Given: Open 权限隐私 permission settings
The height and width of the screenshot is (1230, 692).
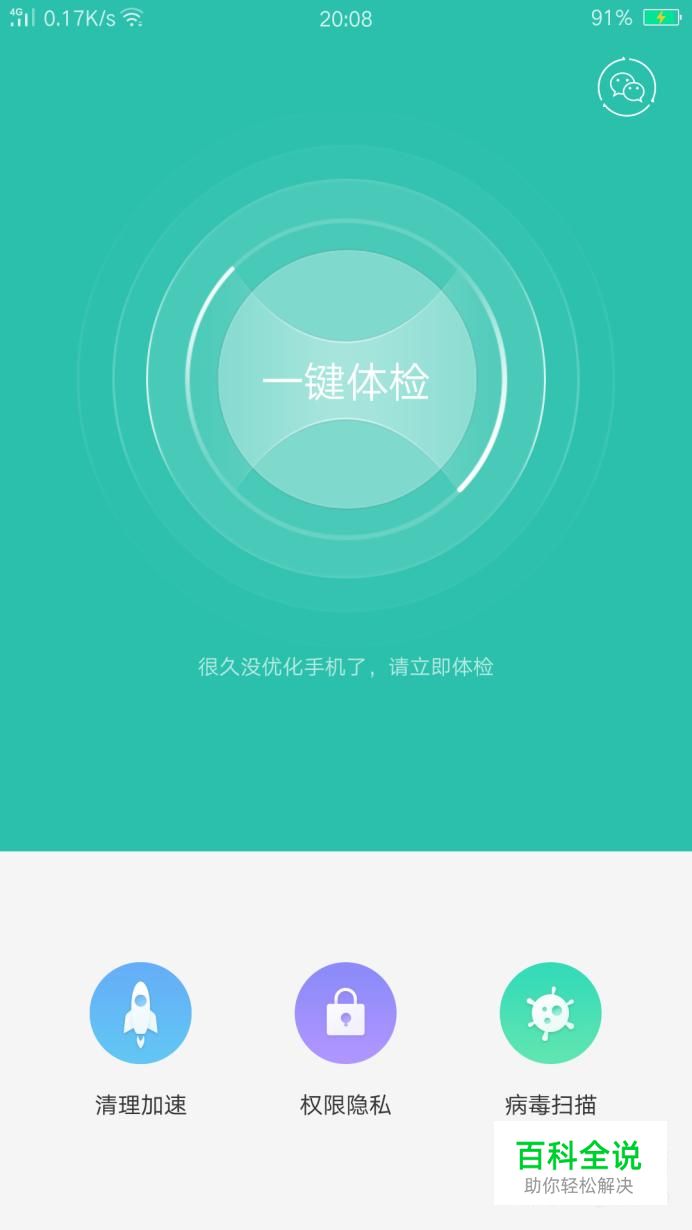Looking at the screenshot, I should (x=345, y=1013).
